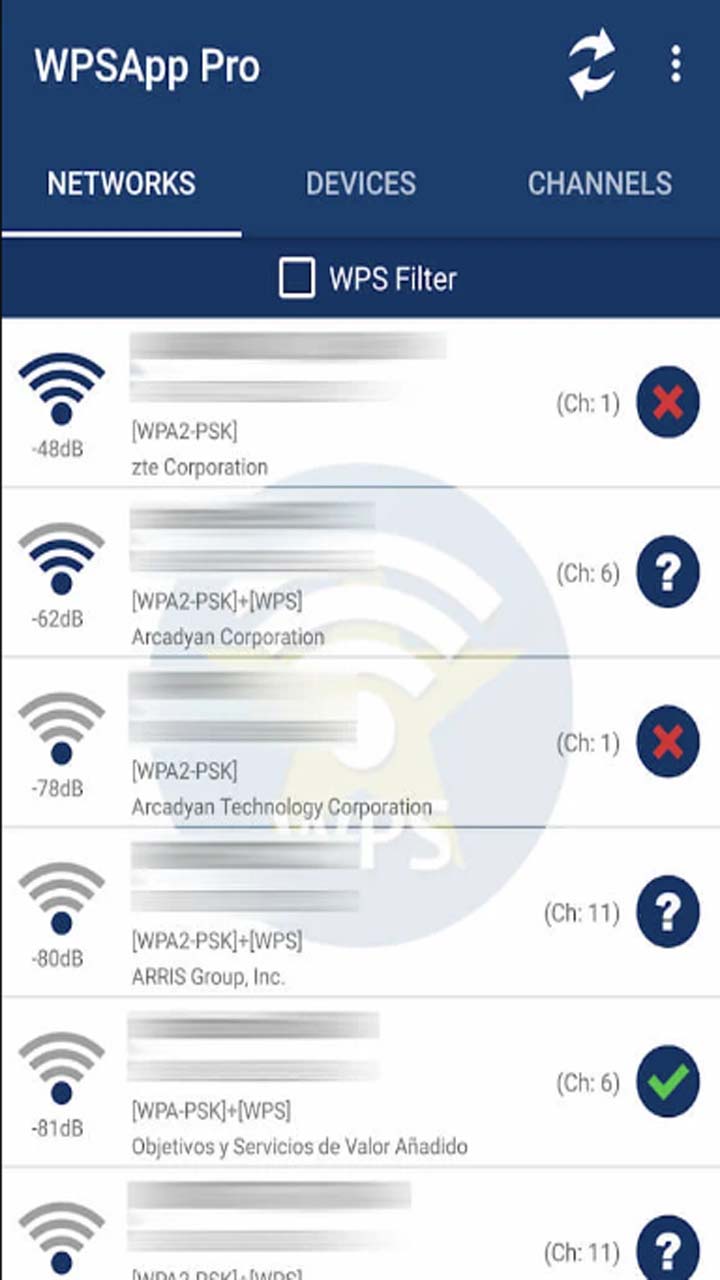Switch to the Channels tab
Image resolution: width=720 pixels, height=1280 pixels.
600,184
